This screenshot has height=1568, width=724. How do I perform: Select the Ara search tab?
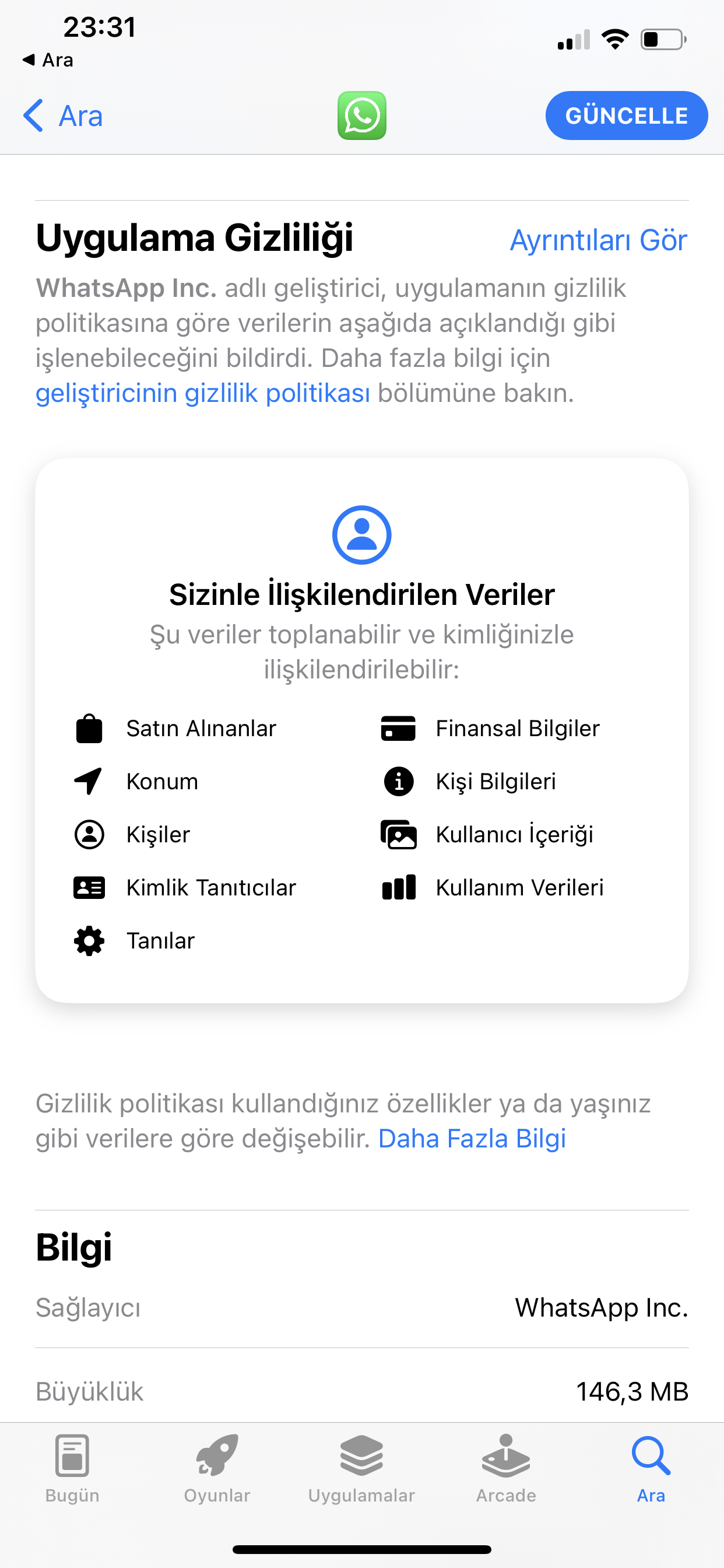[651, 1468]
